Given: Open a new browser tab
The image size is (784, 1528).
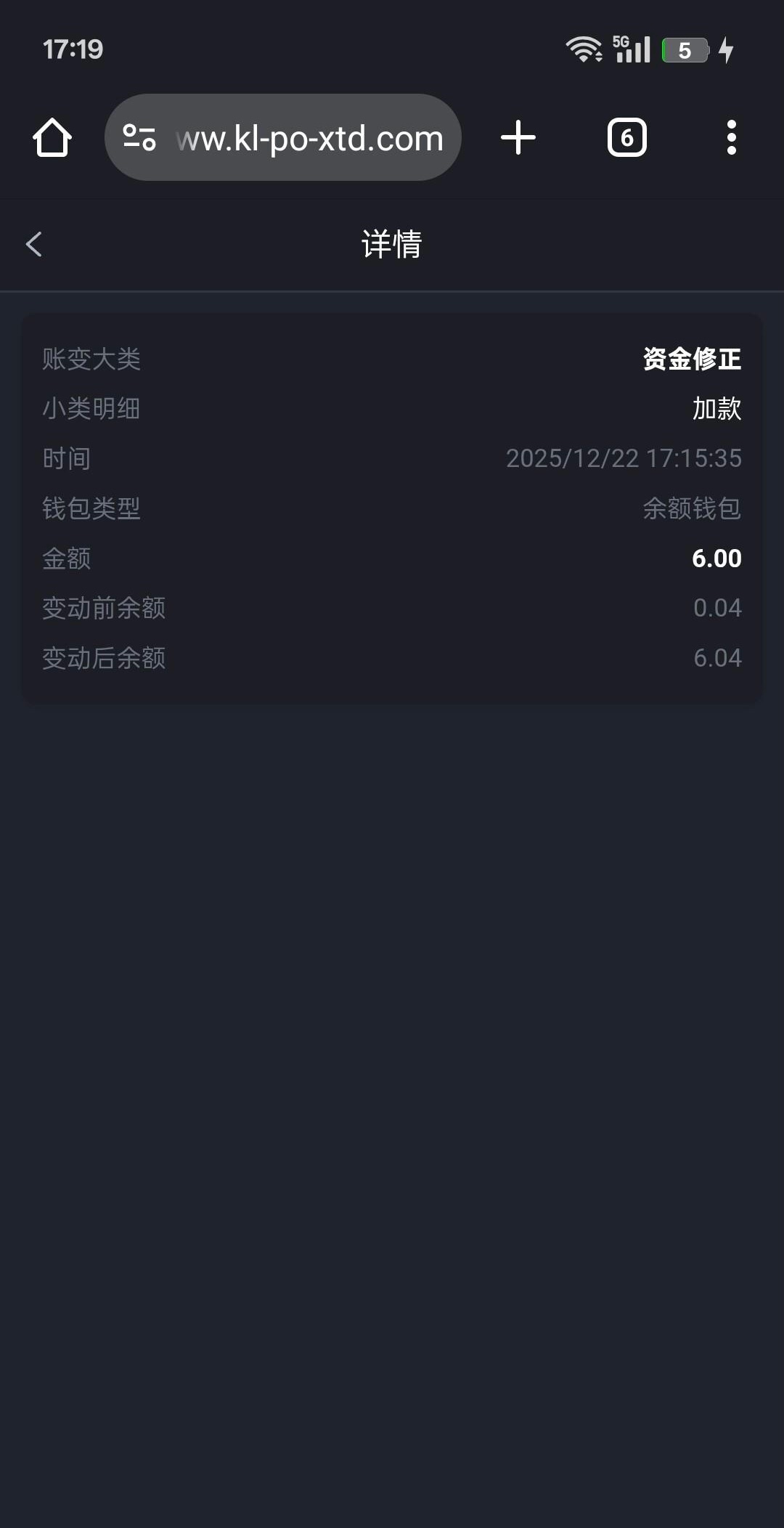Looking at the screenshot, I should pos(518,137).
